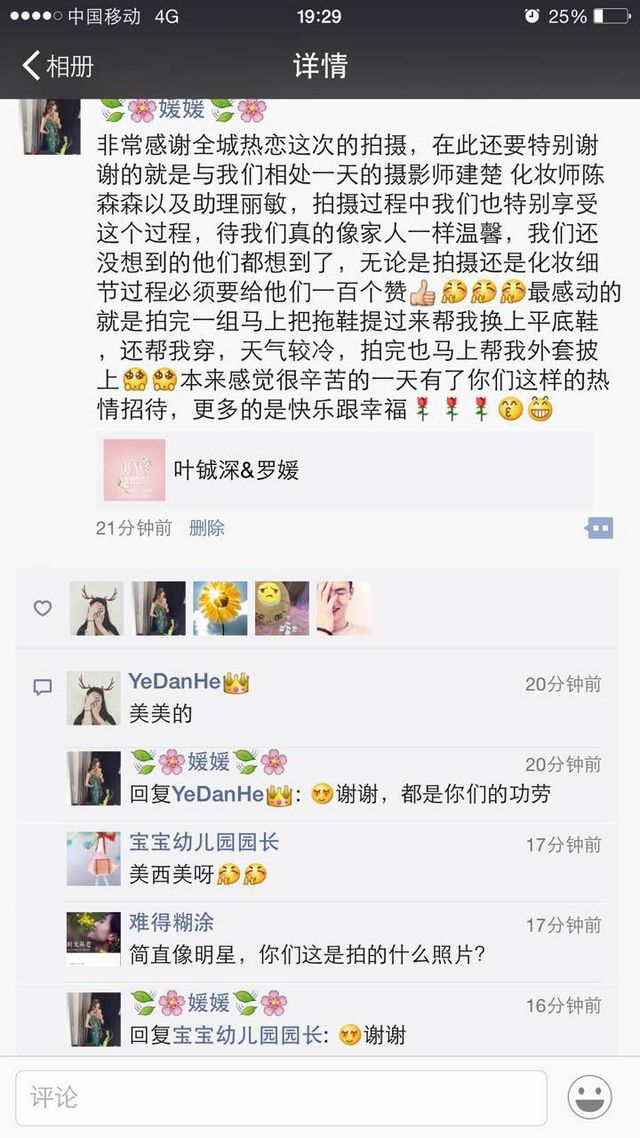Viewport: 640px width, 1138px height.
Task: Open the profile of YeDanHe
Action: pos(174,681)
